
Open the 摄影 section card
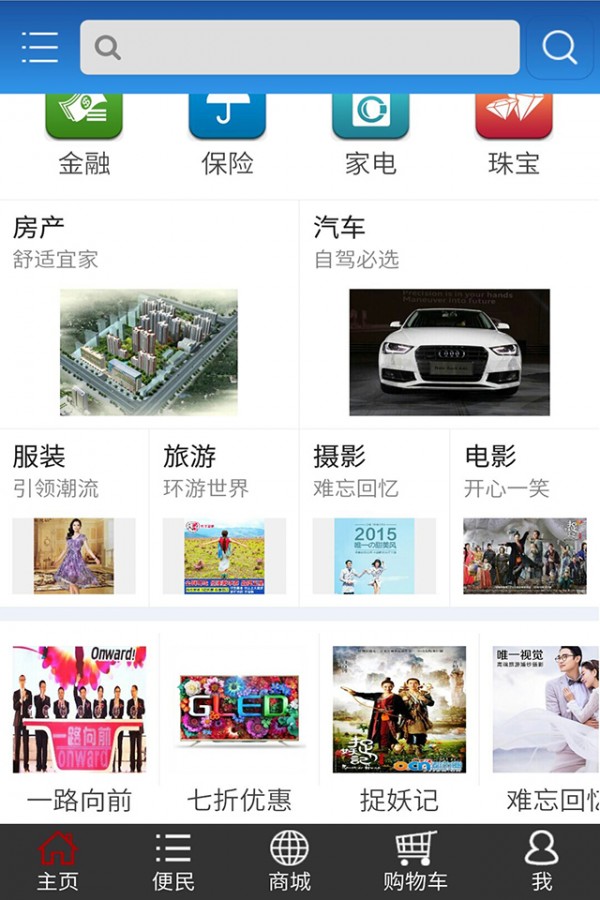point(375,518)
